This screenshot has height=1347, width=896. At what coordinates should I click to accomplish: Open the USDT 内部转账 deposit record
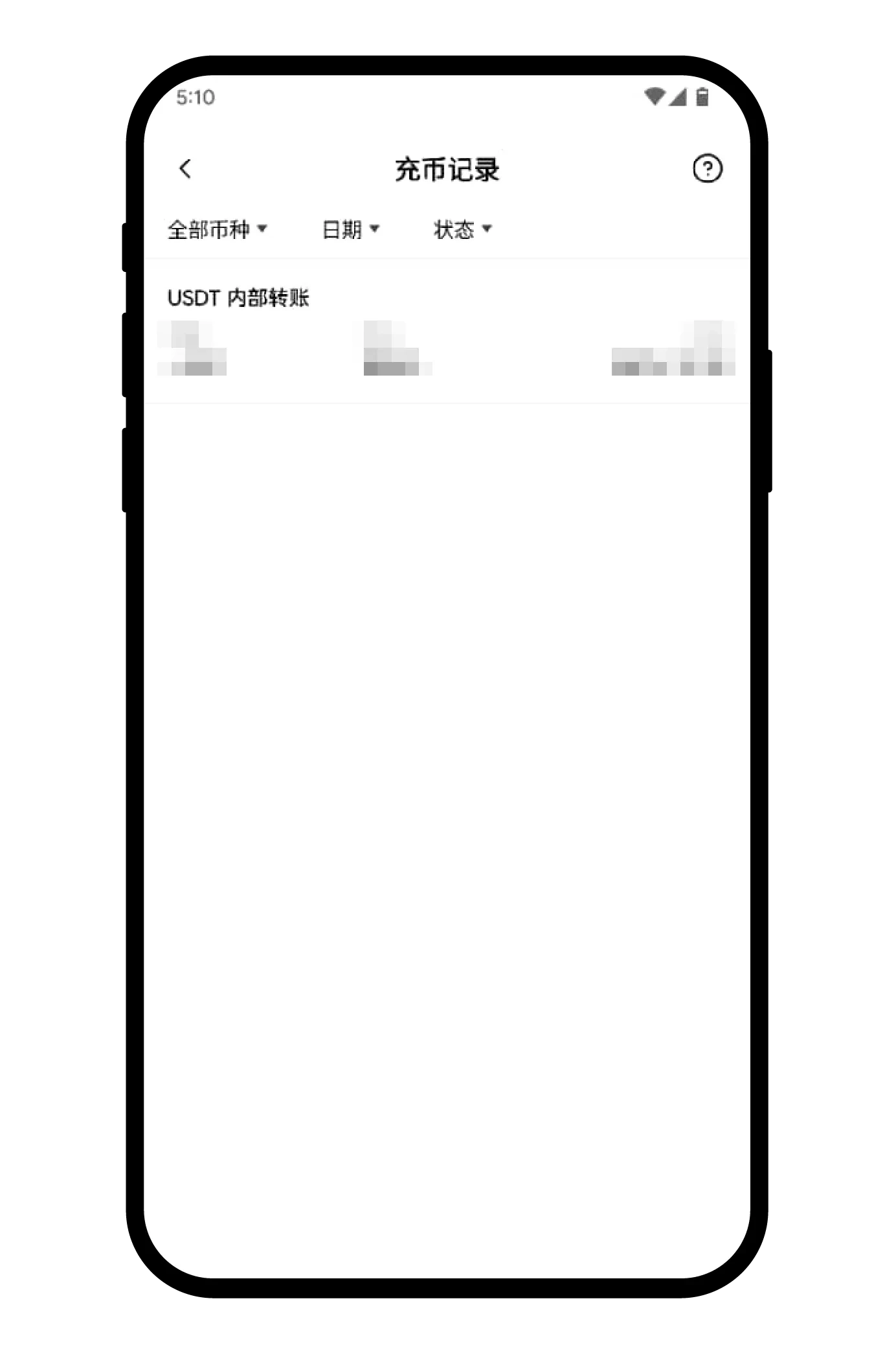click(445, 332)
